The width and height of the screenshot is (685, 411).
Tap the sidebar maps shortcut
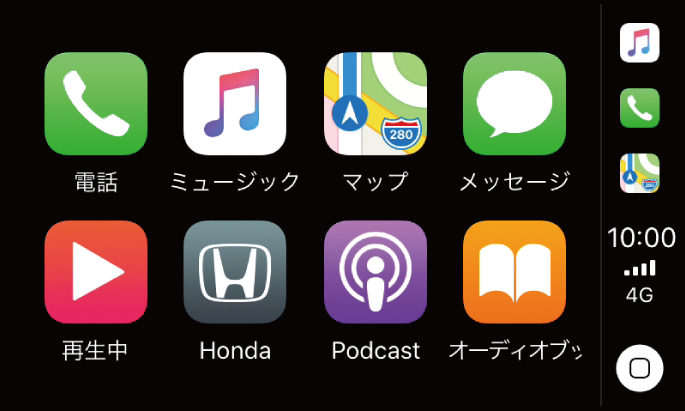click(640, 173)
